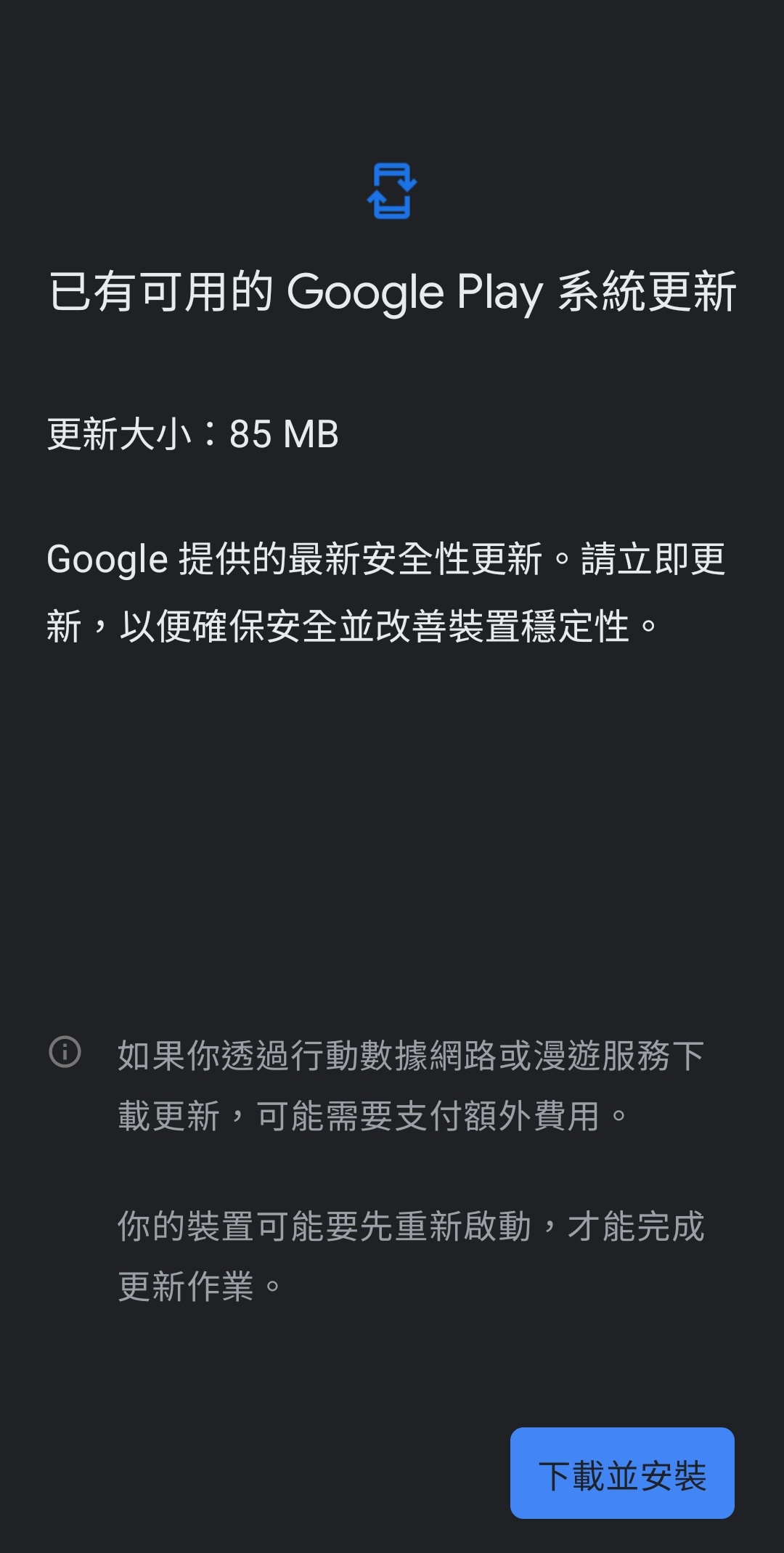Tap the 下載並安裝 button

click(622, 1473)
